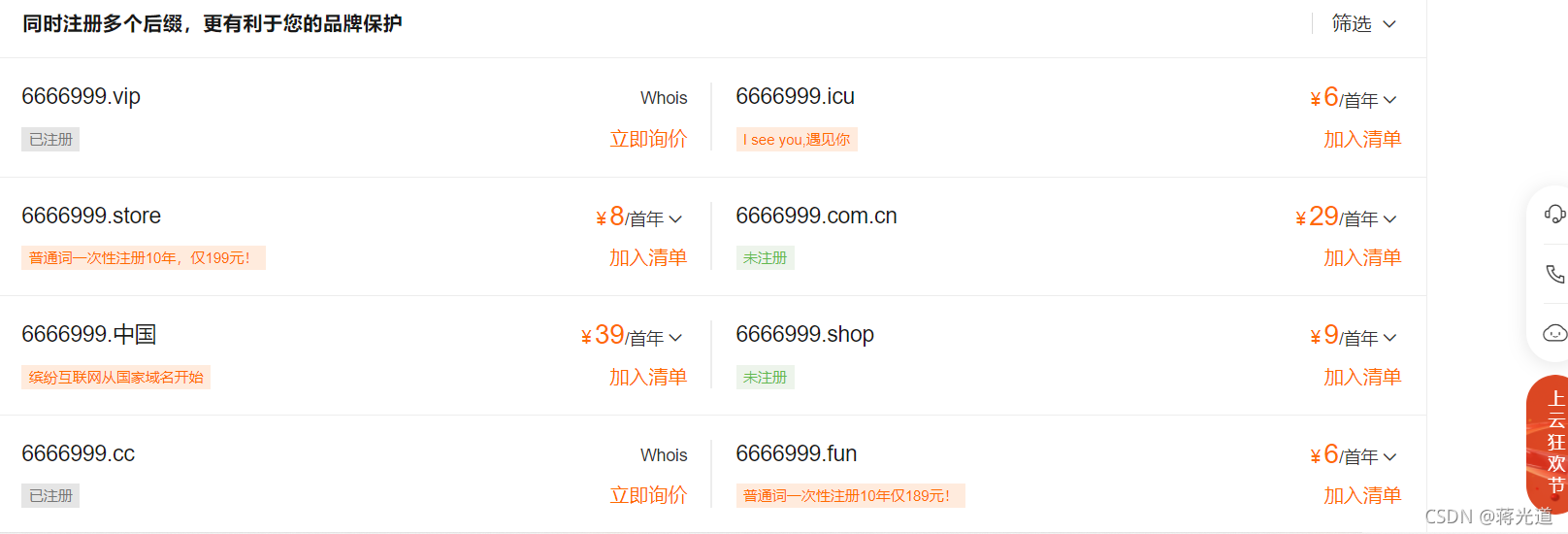
Task: Open Whois for 6666999.vip
Action: [664, 98]
